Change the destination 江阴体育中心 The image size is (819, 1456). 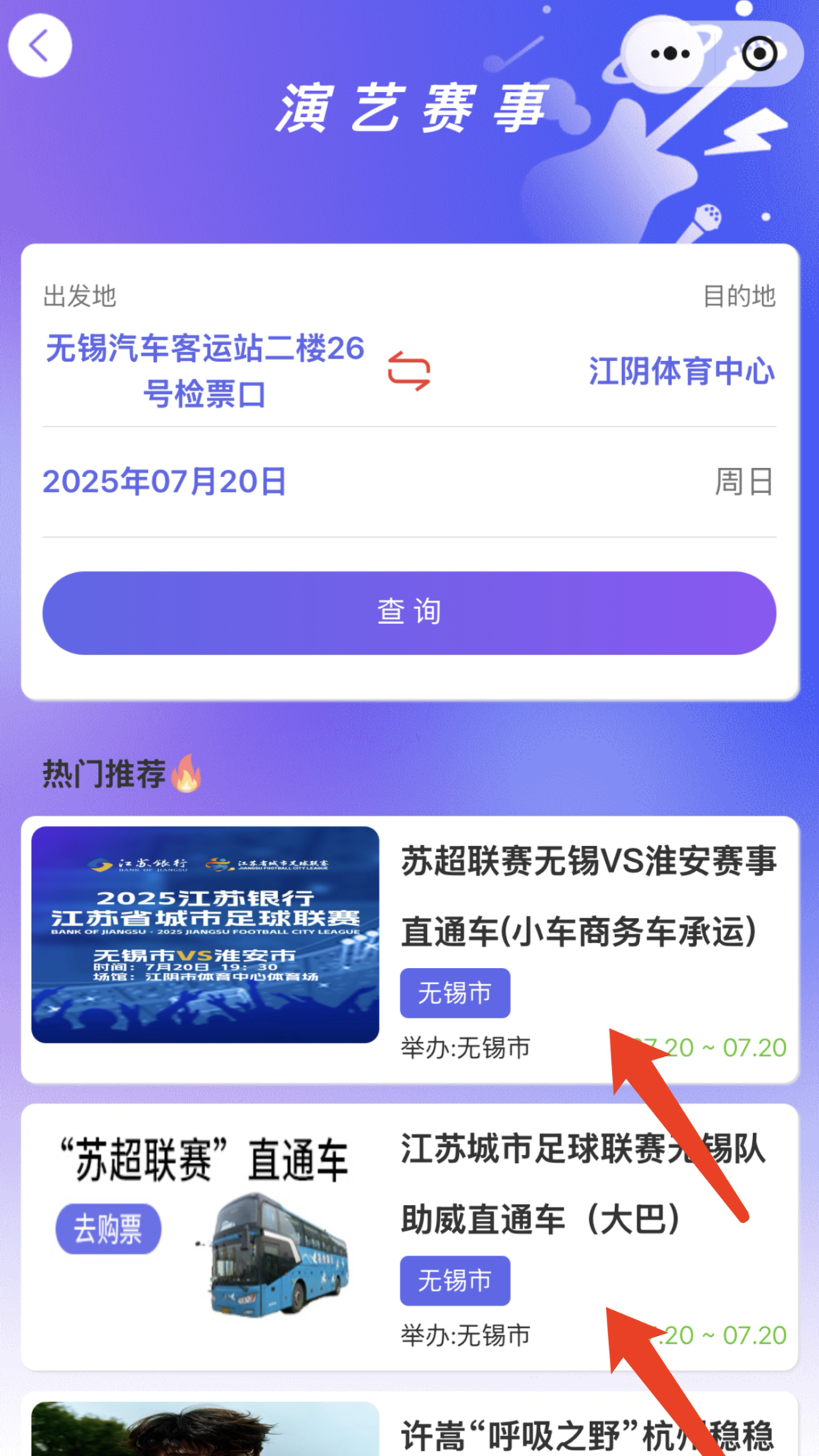tap(680, 371)
